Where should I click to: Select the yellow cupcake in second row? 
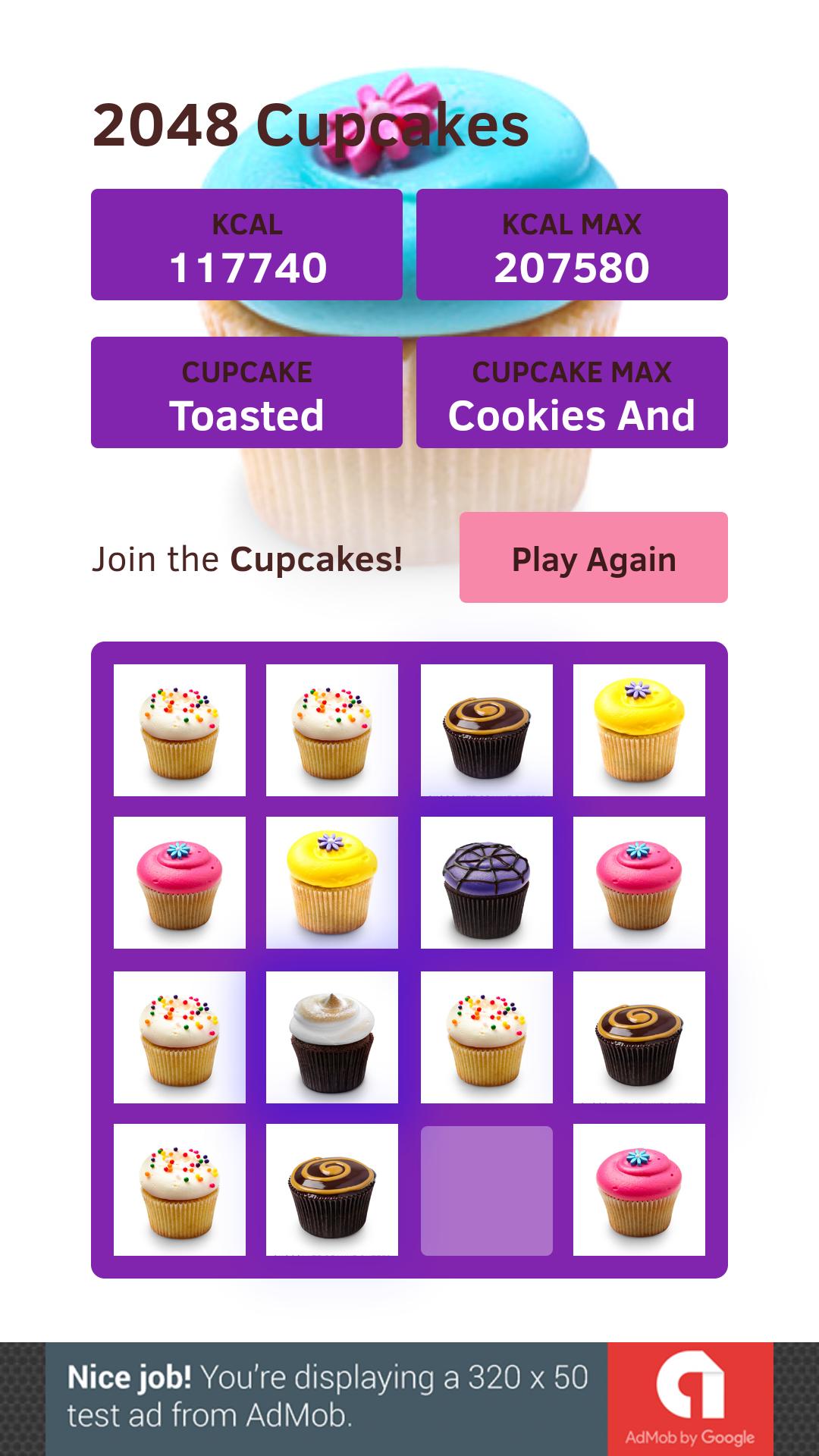tap(335, 882)
